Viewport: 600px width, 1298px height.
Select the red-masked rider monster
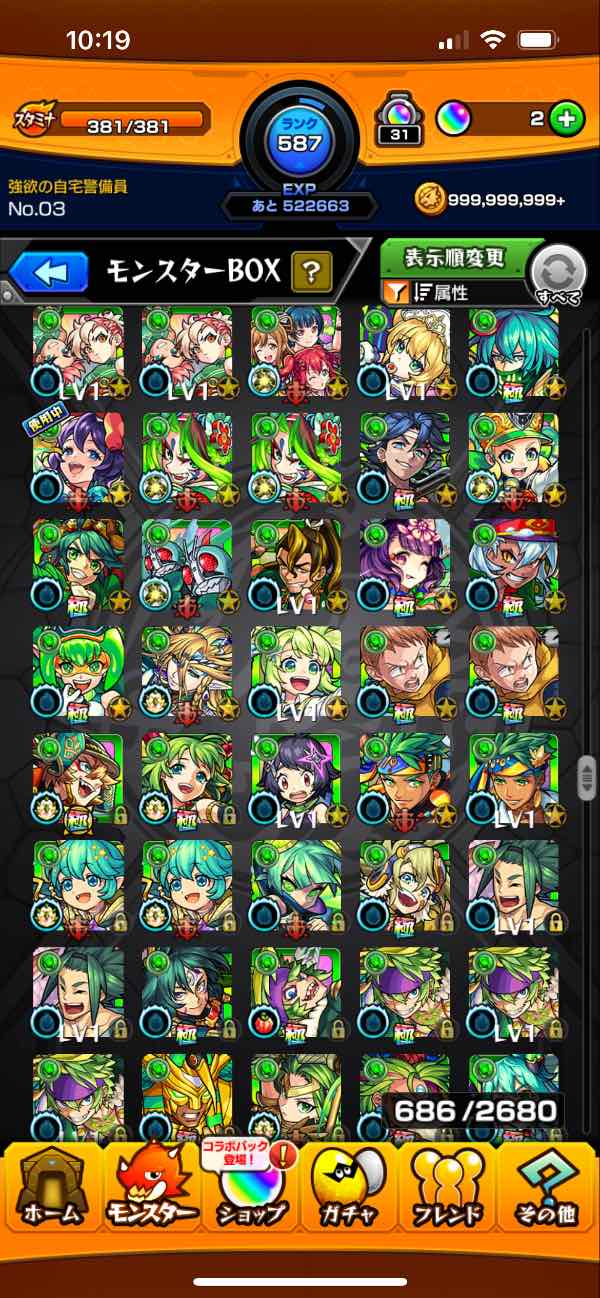click(187, 564)
